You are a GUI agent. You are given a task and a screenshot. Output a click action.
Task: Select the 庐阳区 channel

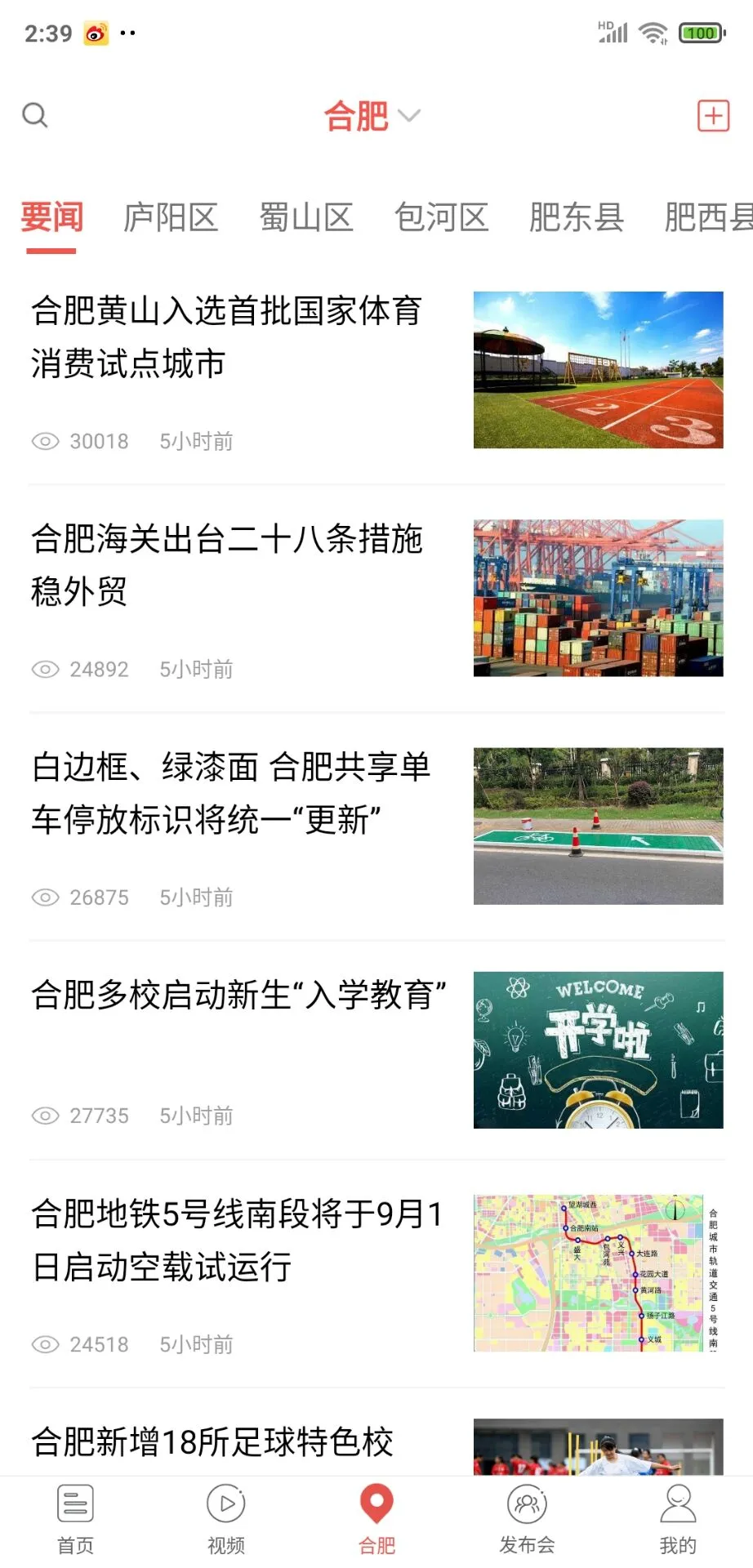pos(171,216)
